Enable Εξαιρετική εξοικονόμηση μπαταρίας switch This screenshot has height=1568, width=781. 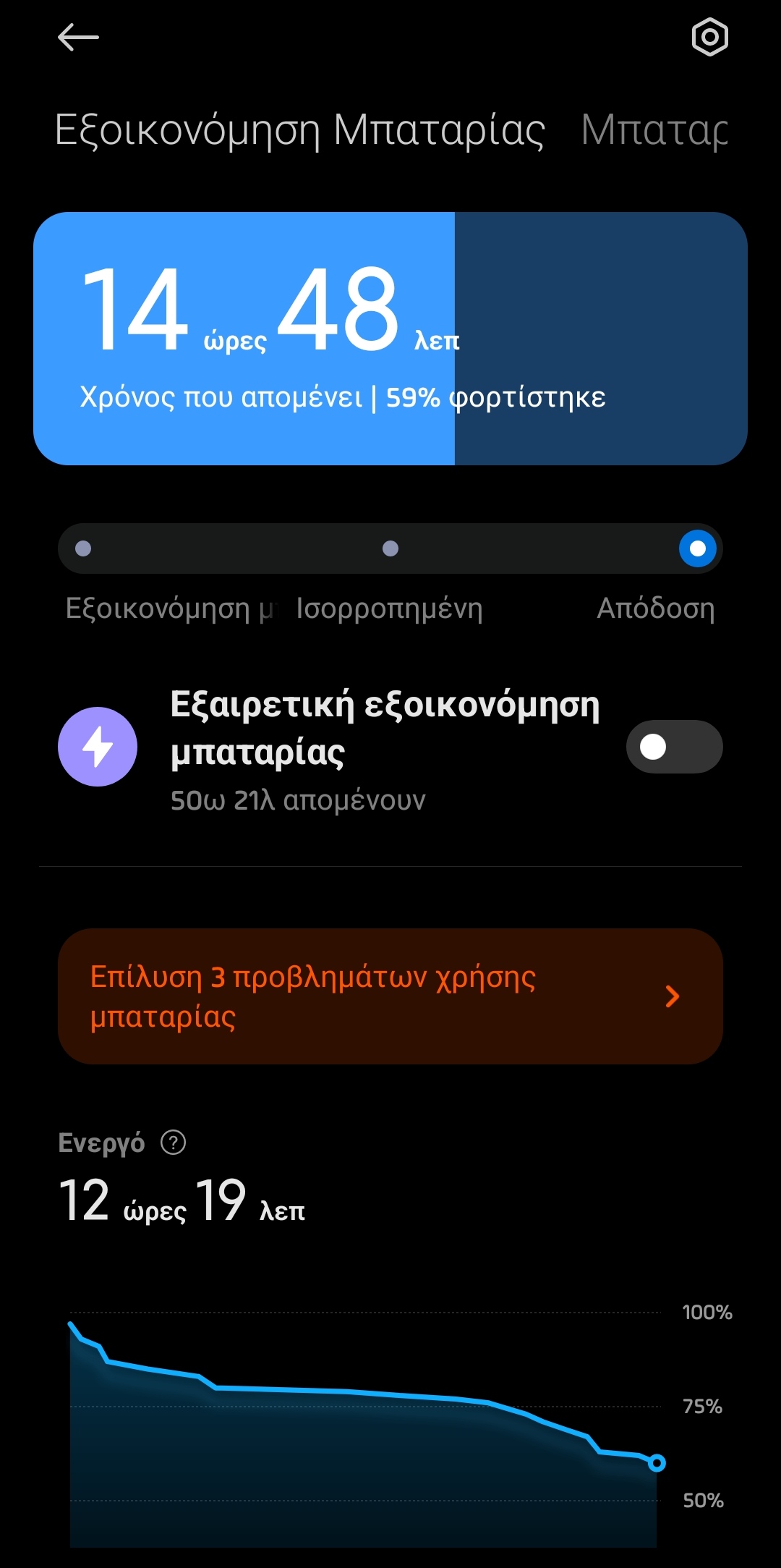click(x=674, y=747)
